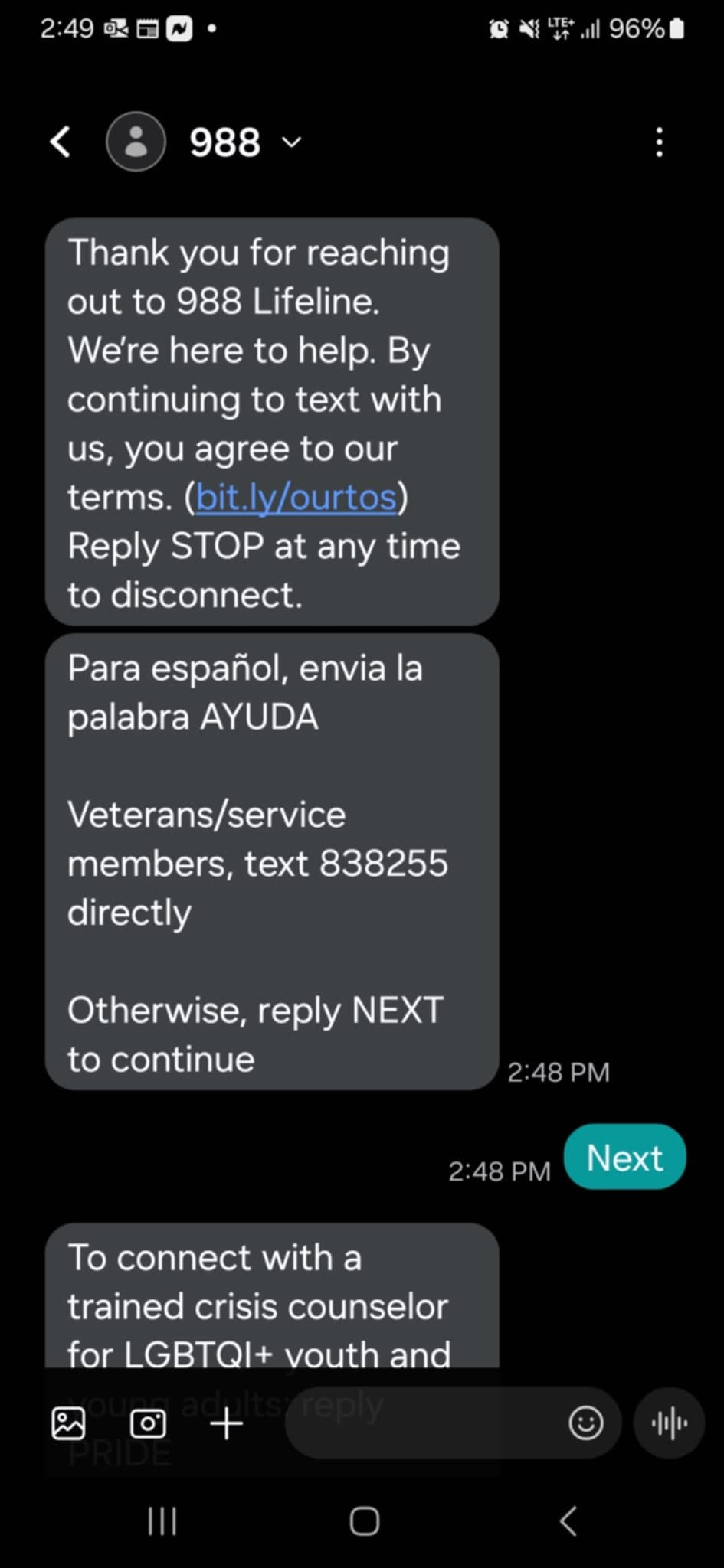Go back to the conversations list
Viewport: 724px width, 1568px height.
click(x=61, y=142)
